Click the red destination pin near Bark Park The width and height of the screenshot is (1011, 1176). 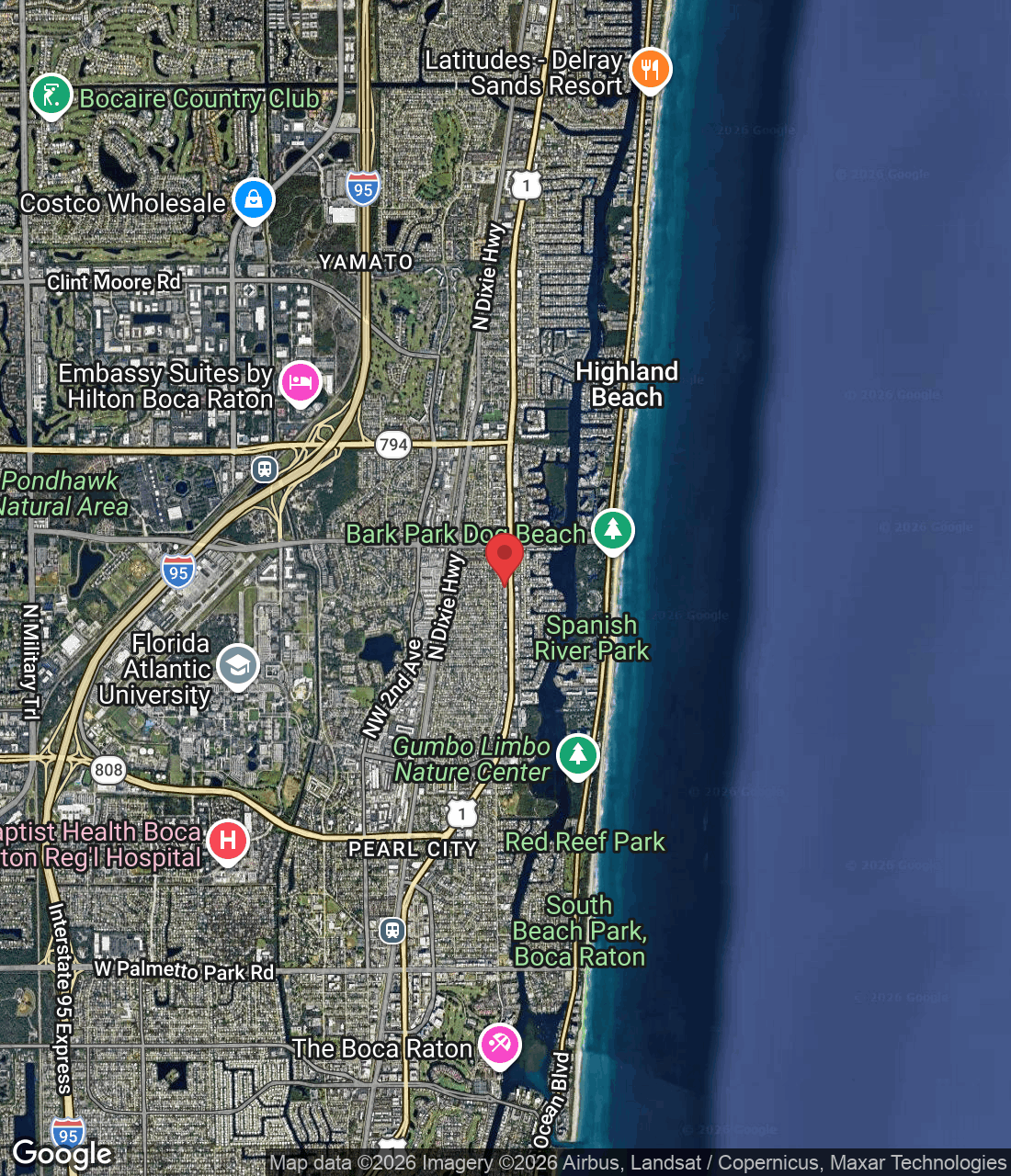point(506,559)
